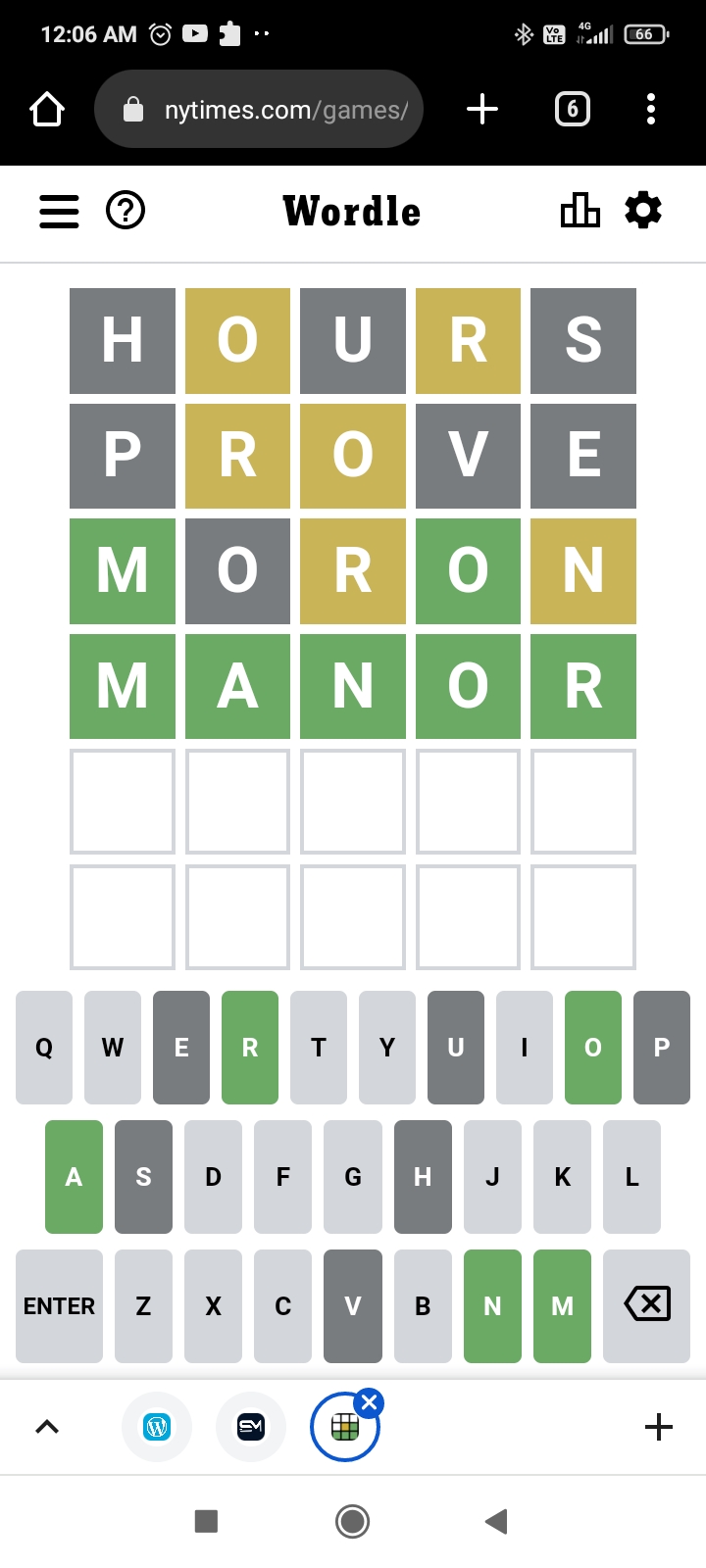Open the tab switcher showing 6
Screen dimensions: 706x1568
pyautogui.click(x=573, y=109)
